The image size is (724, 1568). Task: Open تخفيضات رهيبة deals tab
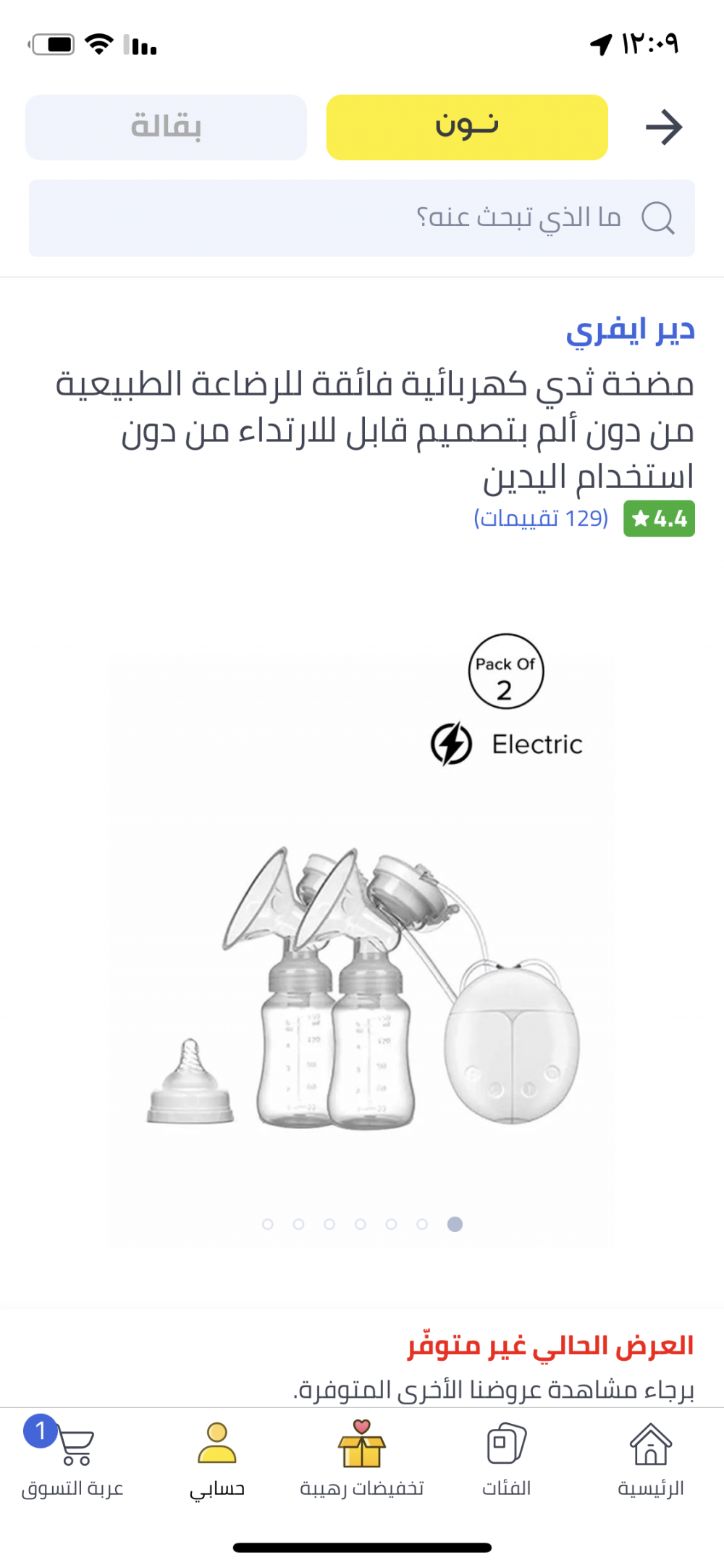click(362, 1459)
